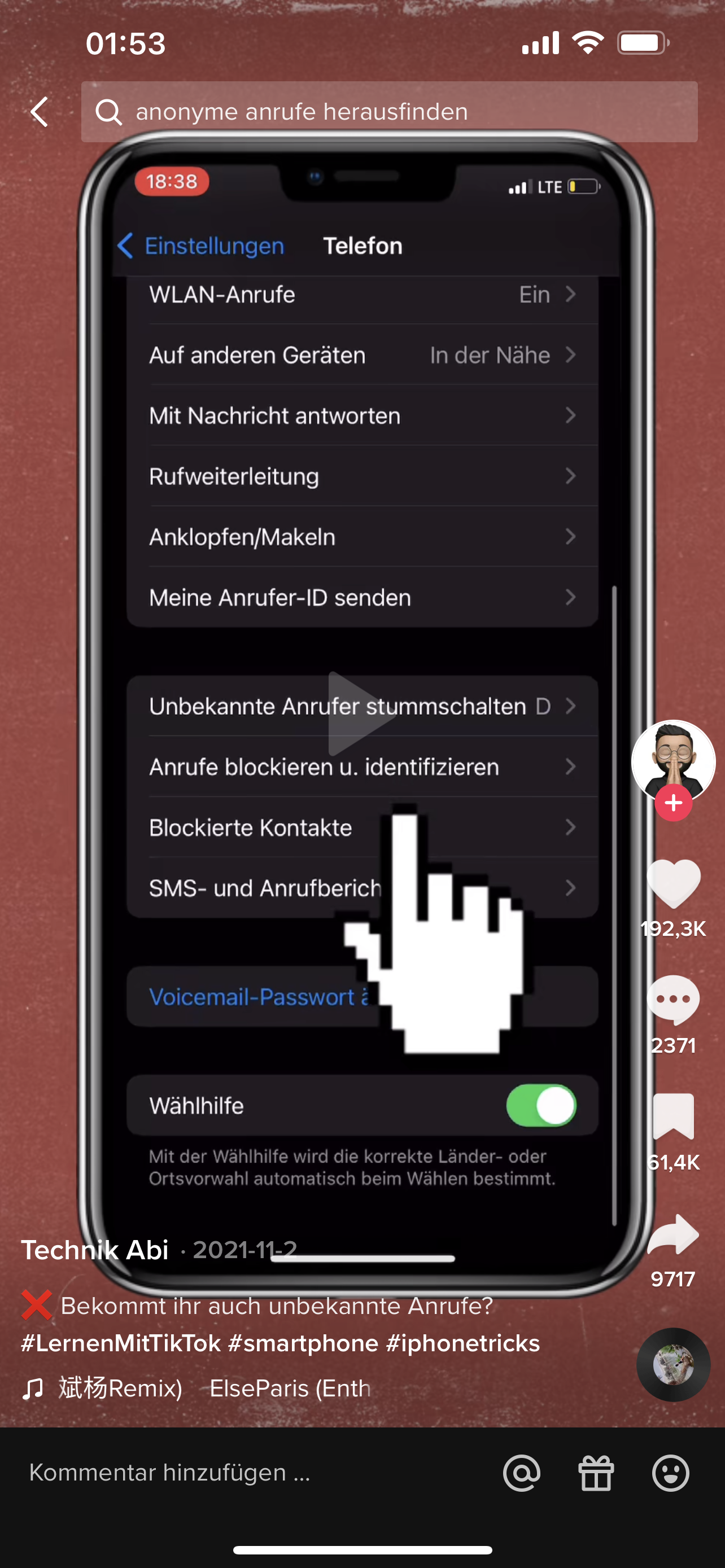Follow the creator with the plus button
The width and height of the screenshot is (725, 1568).
coord(673,804)
